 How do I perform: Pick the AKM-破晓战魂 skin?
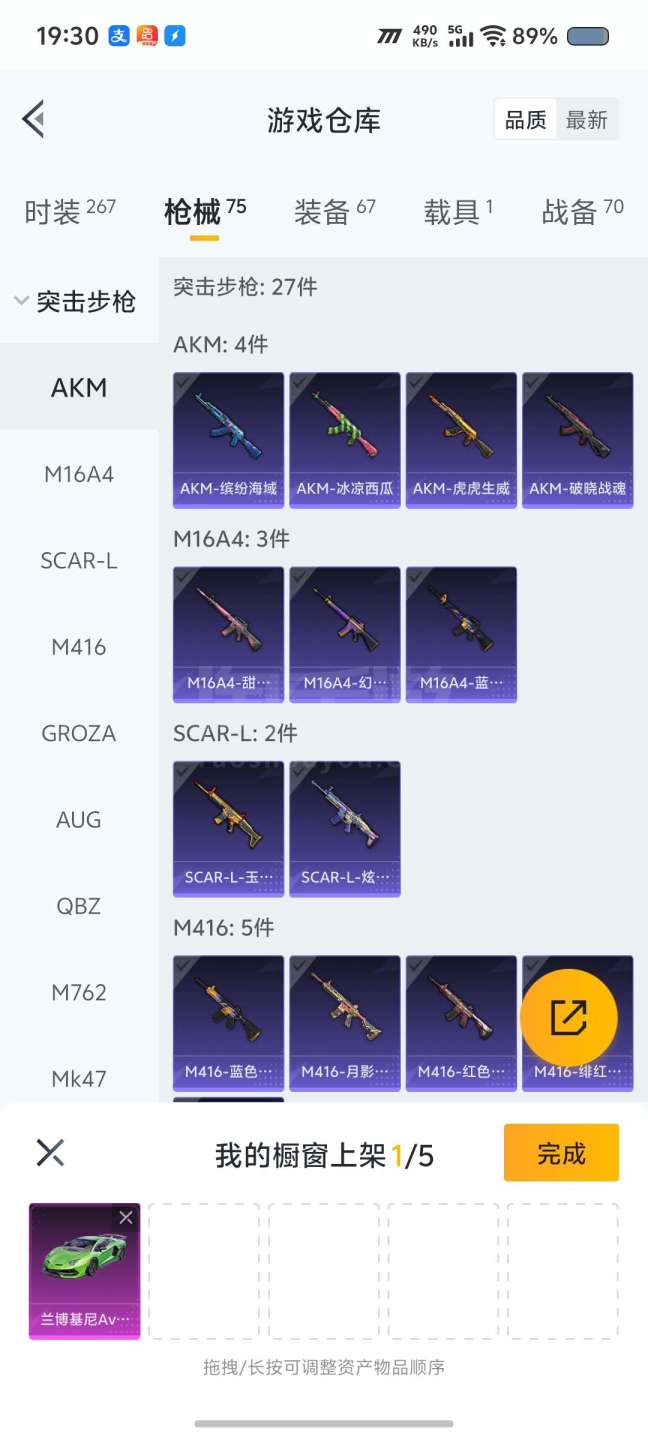point(577,440)
